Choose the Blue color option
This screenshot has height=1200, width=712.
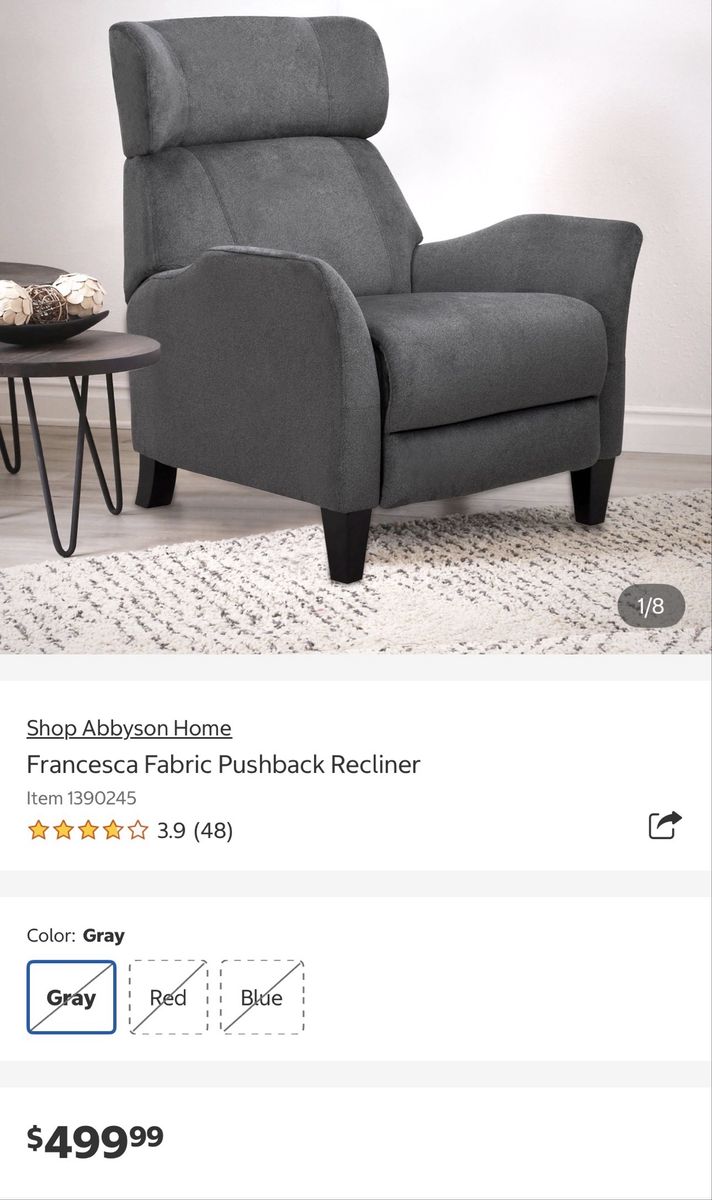click(262, 997)
